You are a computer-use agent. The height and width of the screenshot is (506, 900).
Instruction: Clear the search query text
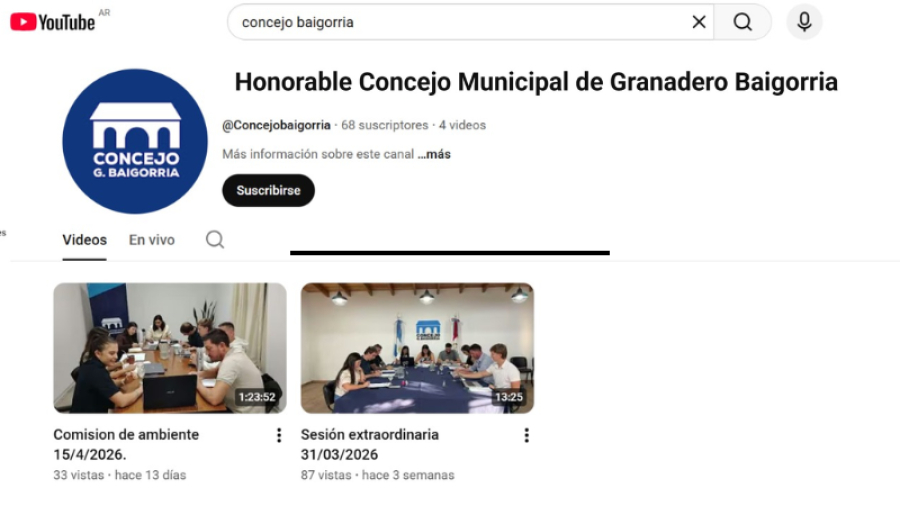699,22
